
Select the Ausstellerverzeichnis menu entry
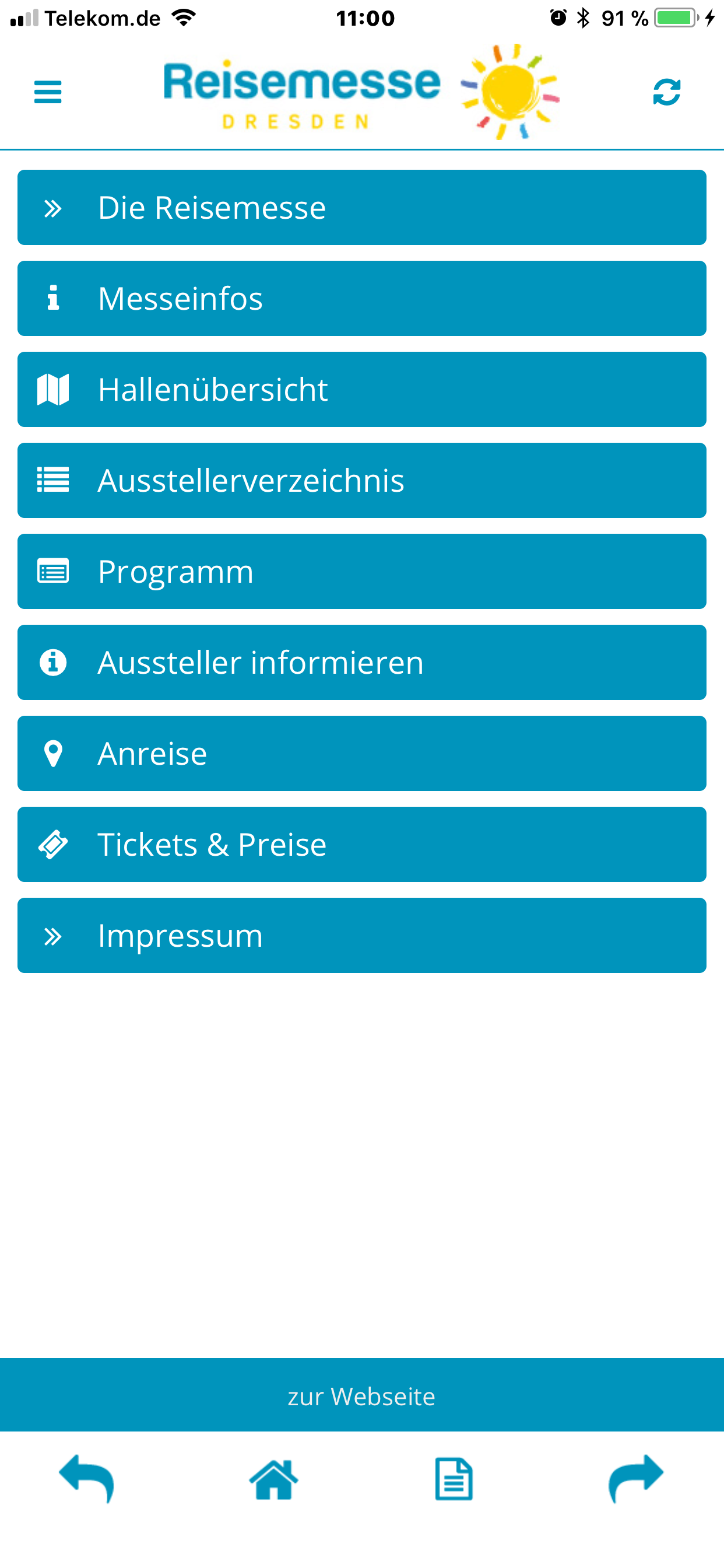click(x=362, y=480)
